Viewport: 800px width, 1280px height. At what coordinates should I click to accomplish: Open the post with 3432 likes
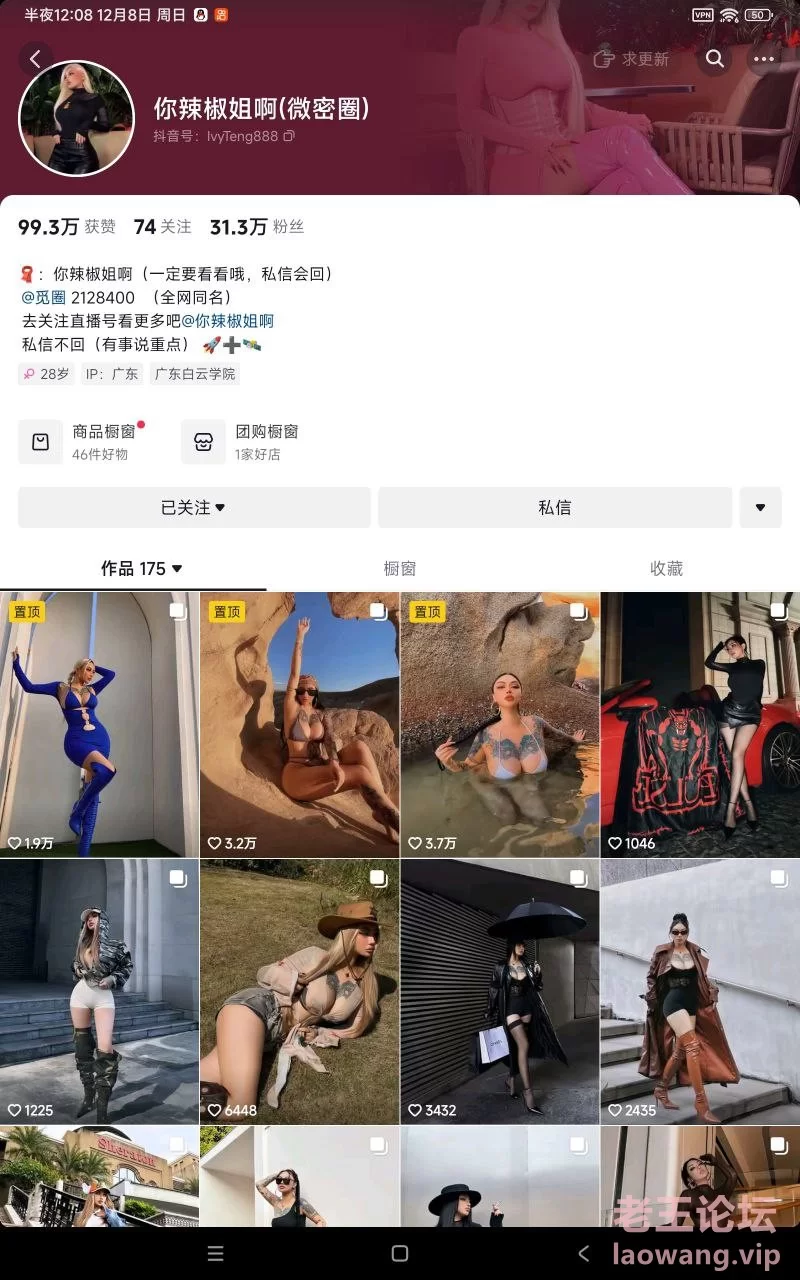coord(500,992)
